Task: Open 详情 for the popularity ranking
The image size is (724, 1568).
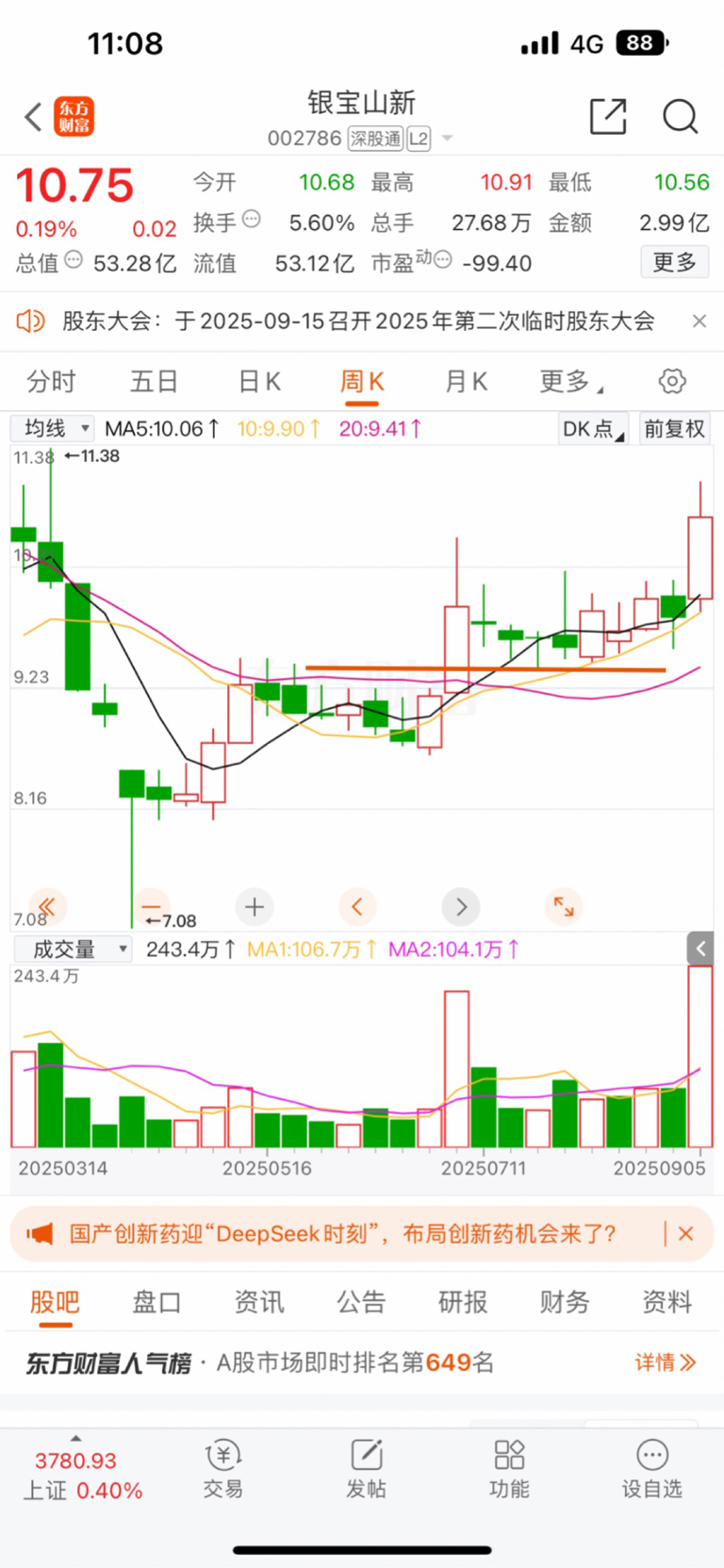Action: tap(665, 1362)
